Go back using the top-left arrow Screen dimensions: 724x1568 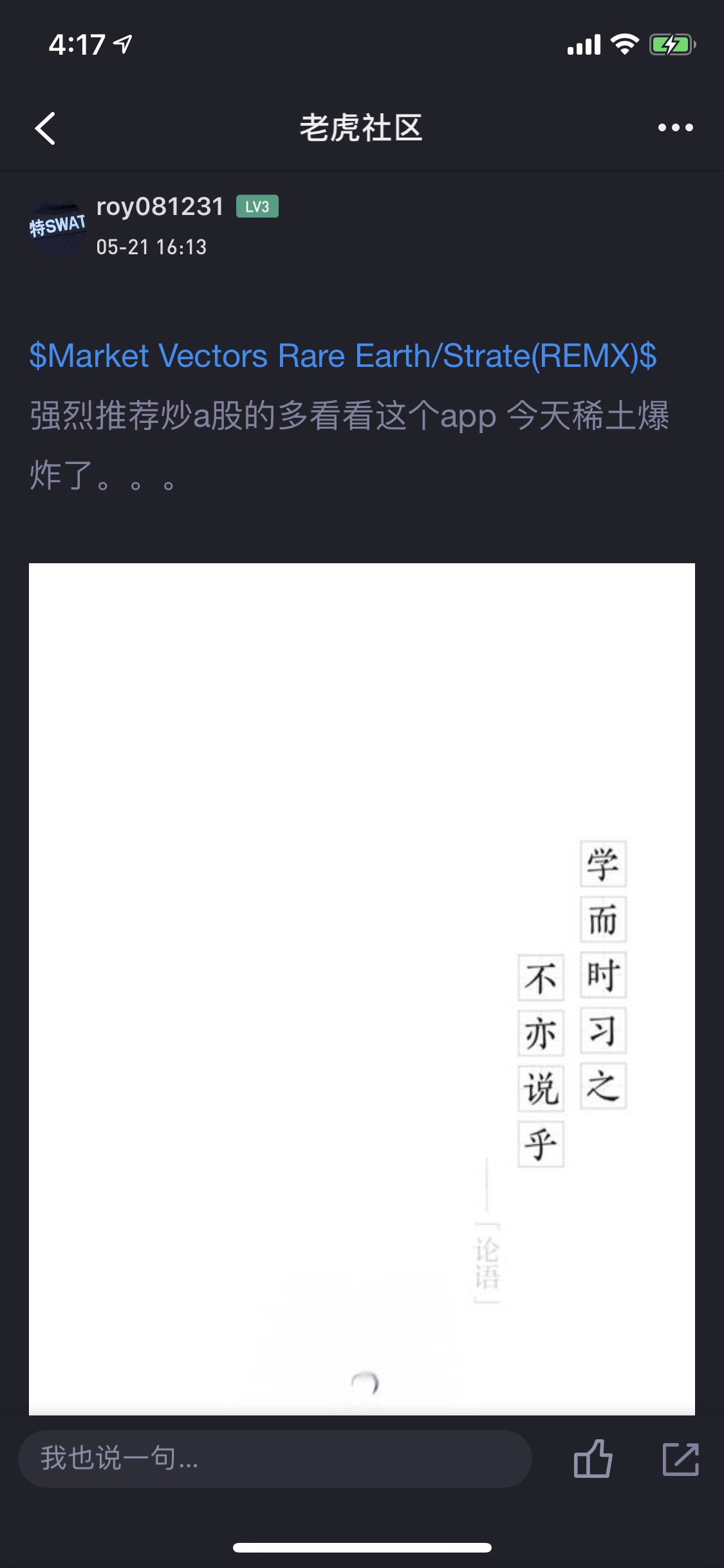point(45,128)
